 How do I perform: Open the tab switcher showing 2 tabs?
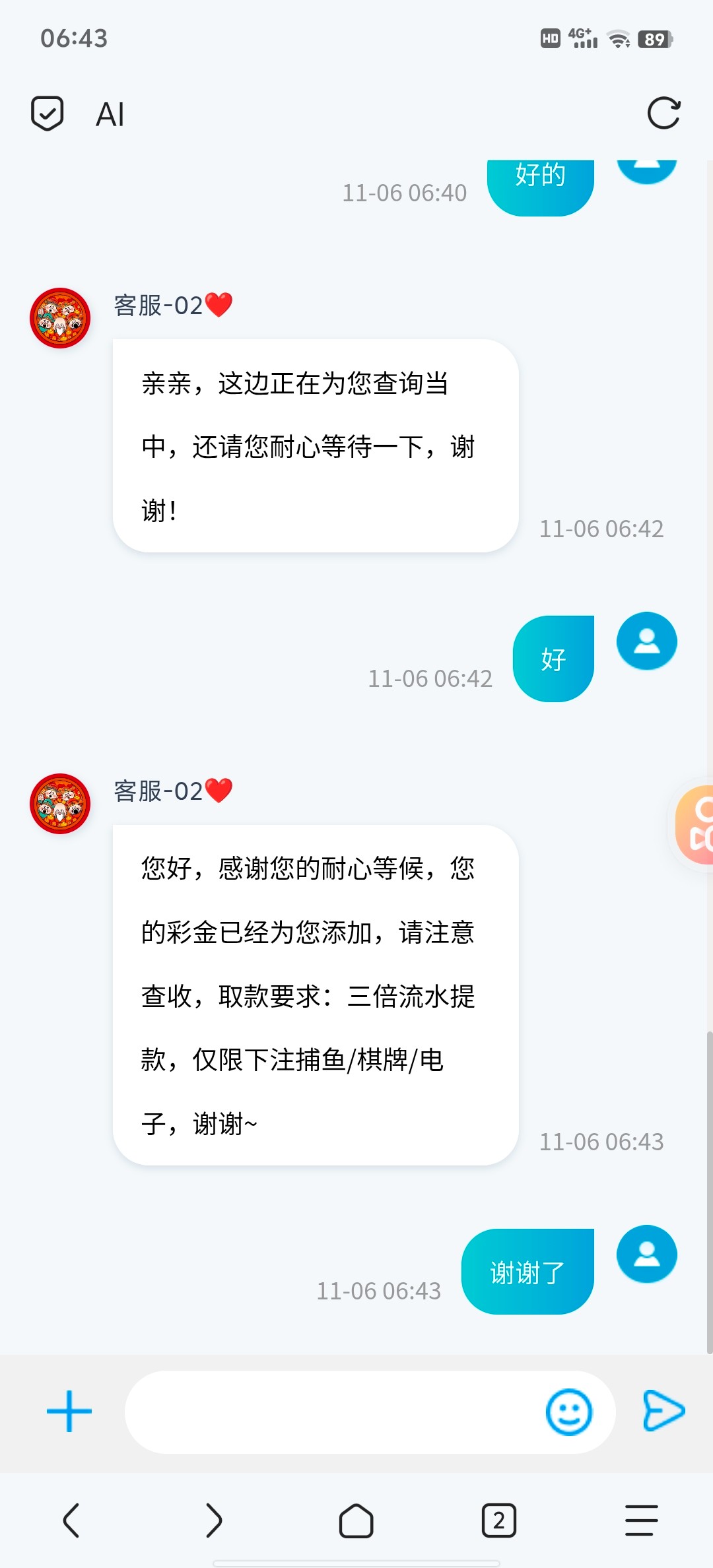tap(499, 1520)
